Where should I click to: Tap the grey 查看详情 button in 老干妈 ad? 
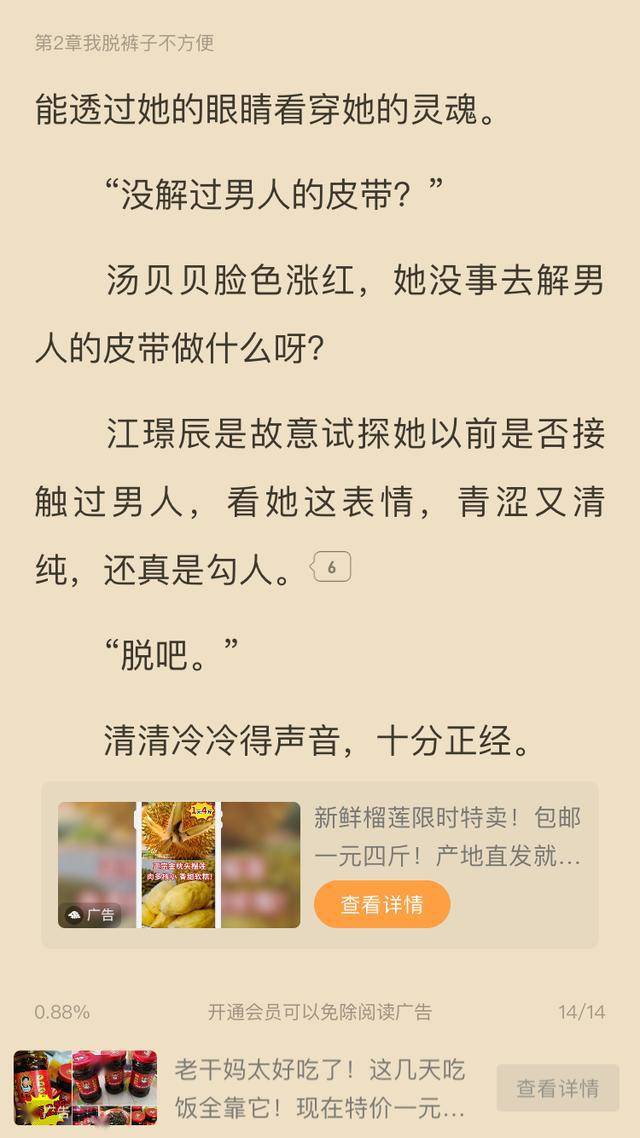tap(557, 1088)
